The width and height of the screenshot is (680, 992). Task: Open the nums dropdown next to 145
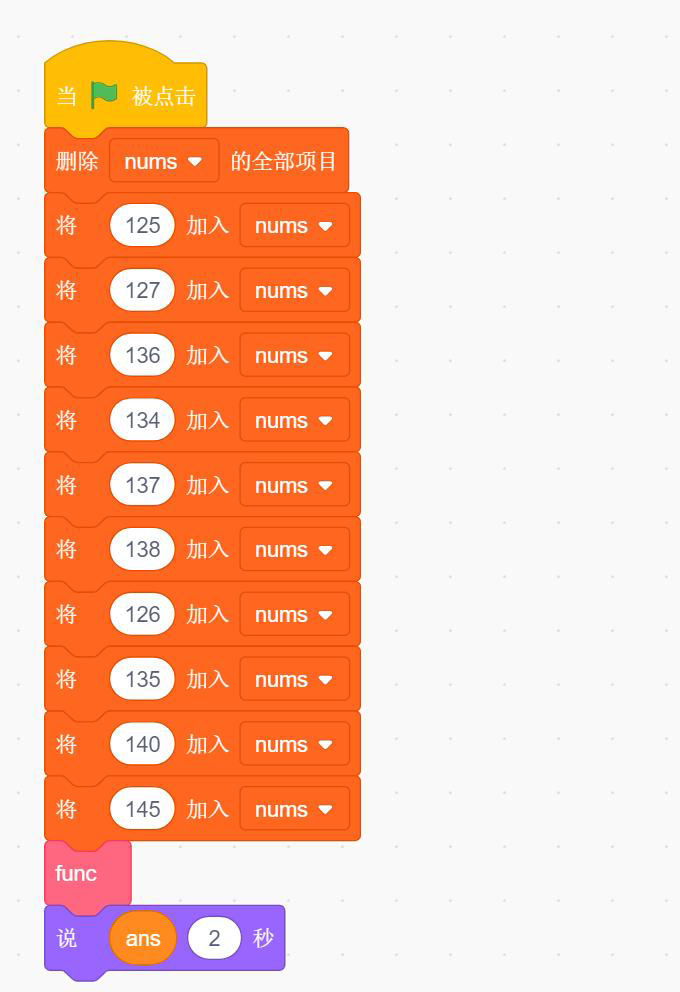click(294, 809)
